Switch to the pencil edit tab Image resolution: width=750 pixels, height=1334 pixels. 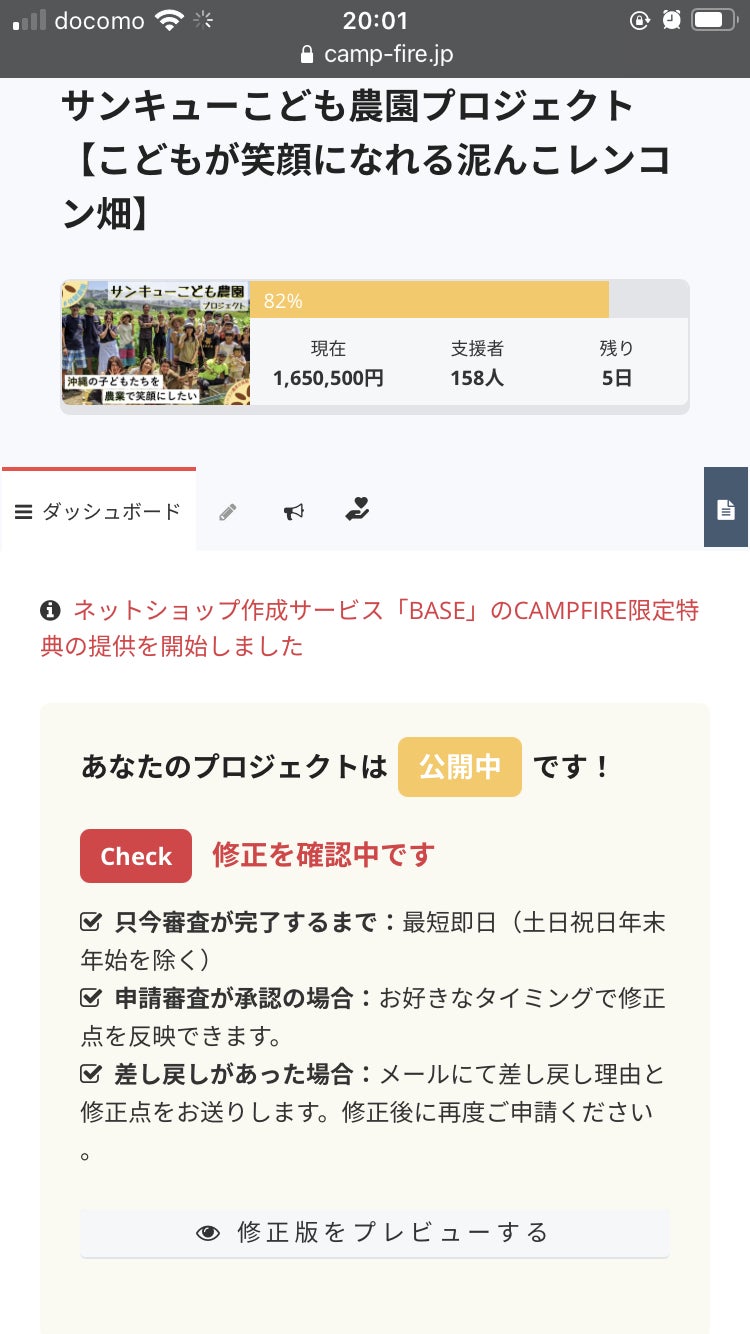[x=228, y=512]
